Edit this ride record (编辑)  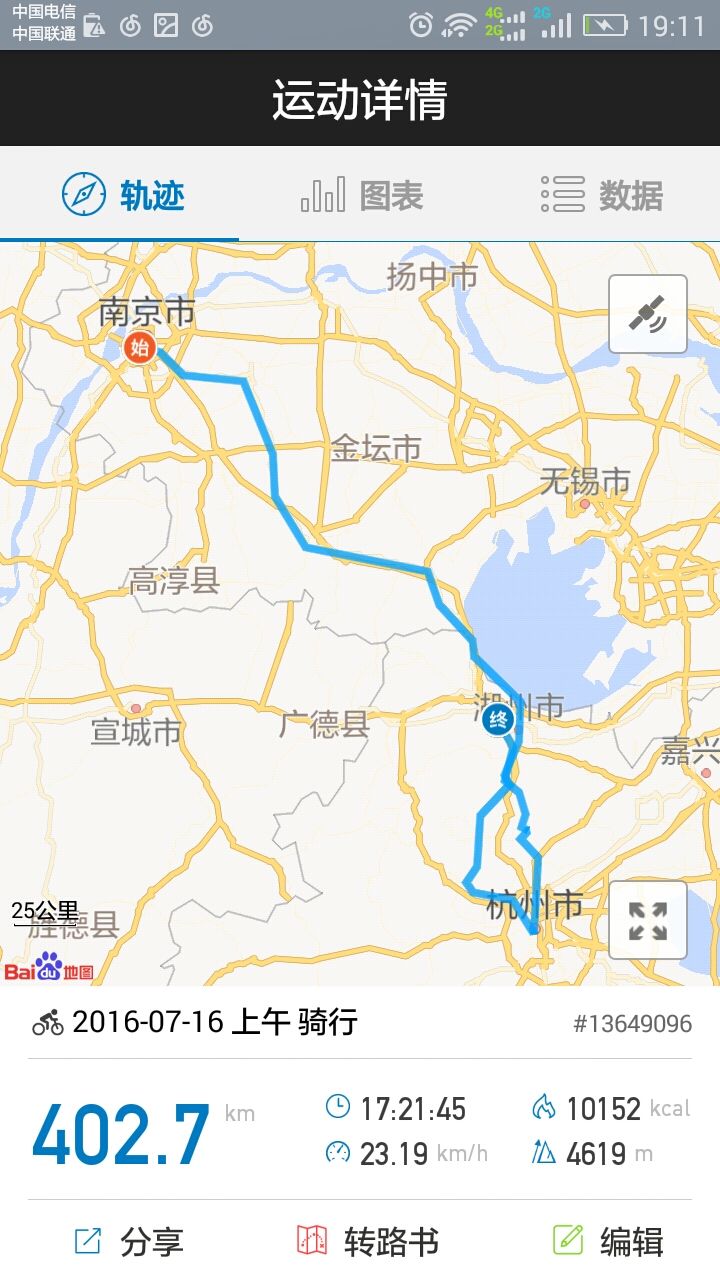[x=608, y=1241]
